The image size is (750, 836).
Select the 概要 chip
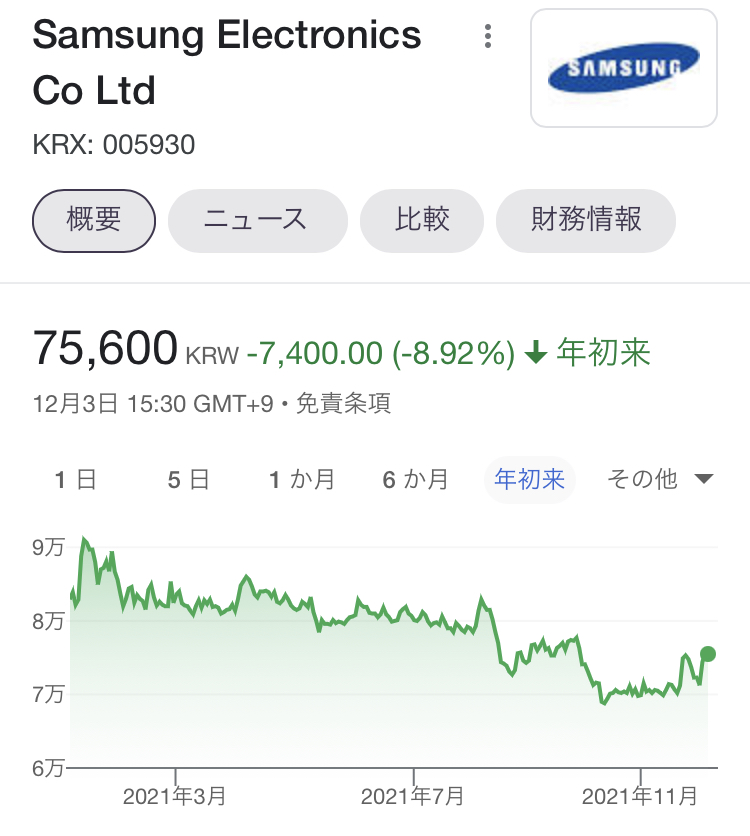click(95, 220)
